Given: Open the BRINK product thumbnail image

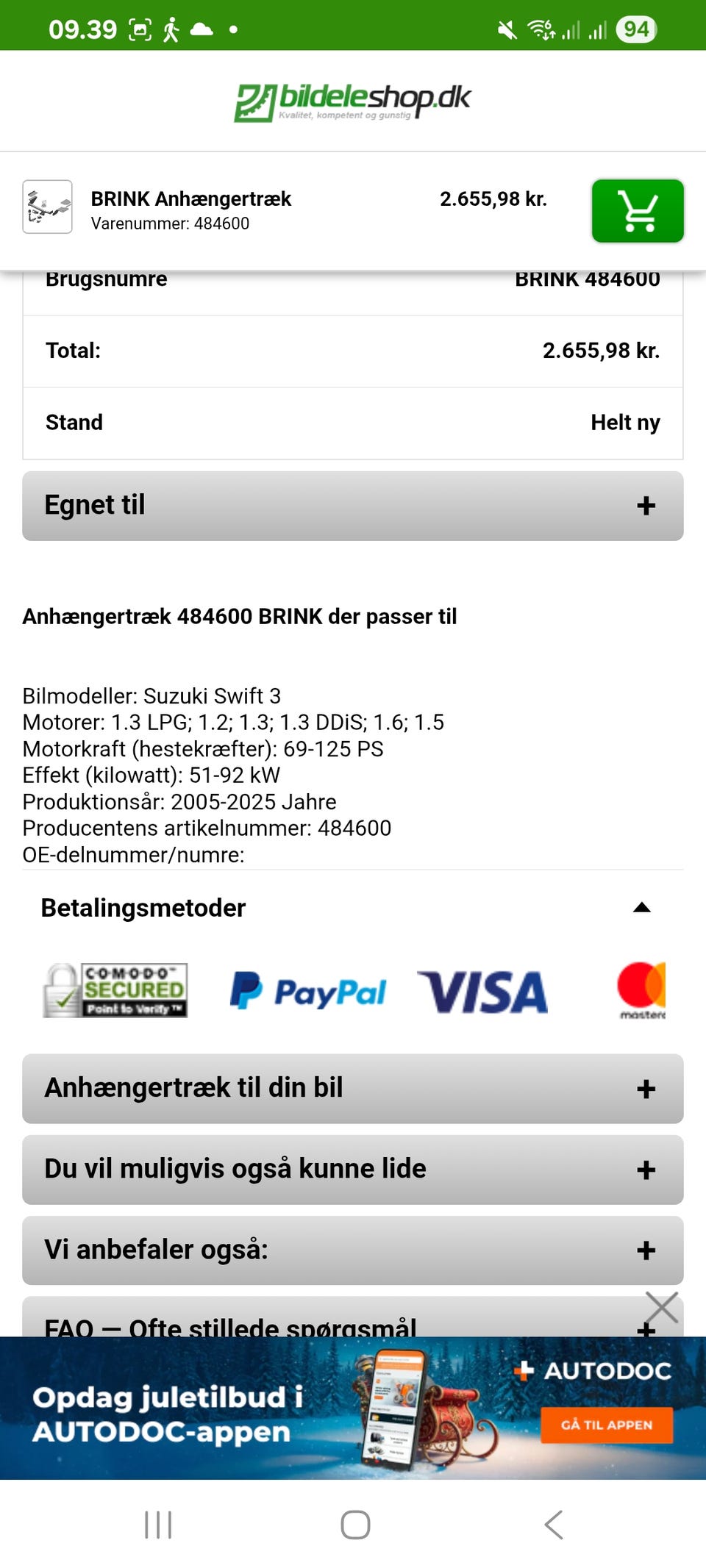Looking at the screenshot, I should point(47,207).
